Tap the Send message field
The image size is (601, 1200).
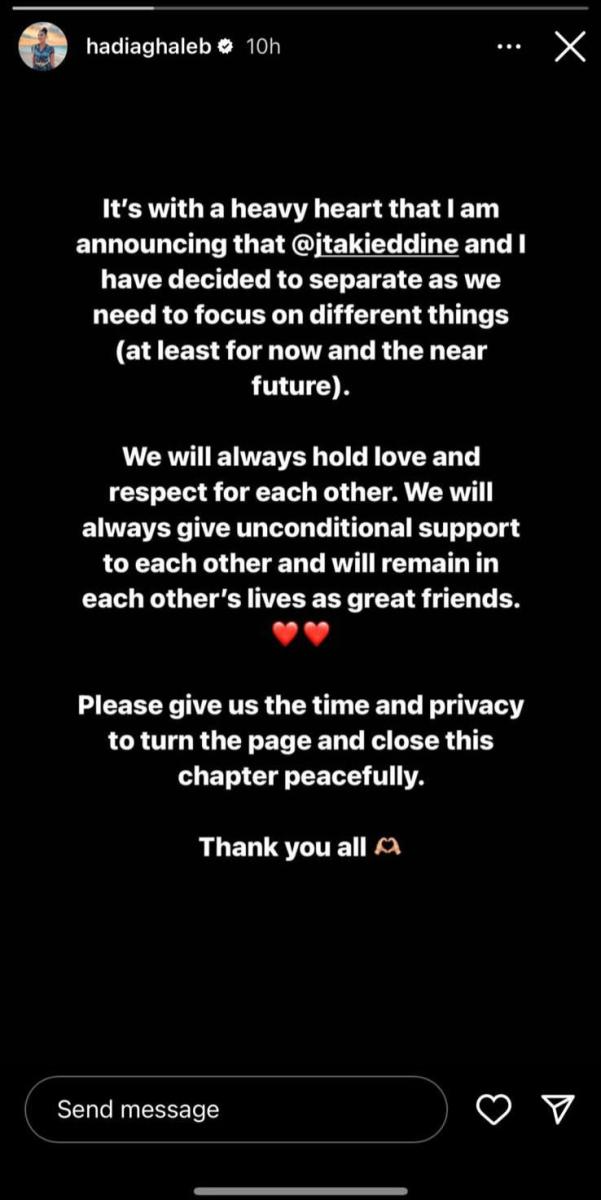[x=236, y=1109]
